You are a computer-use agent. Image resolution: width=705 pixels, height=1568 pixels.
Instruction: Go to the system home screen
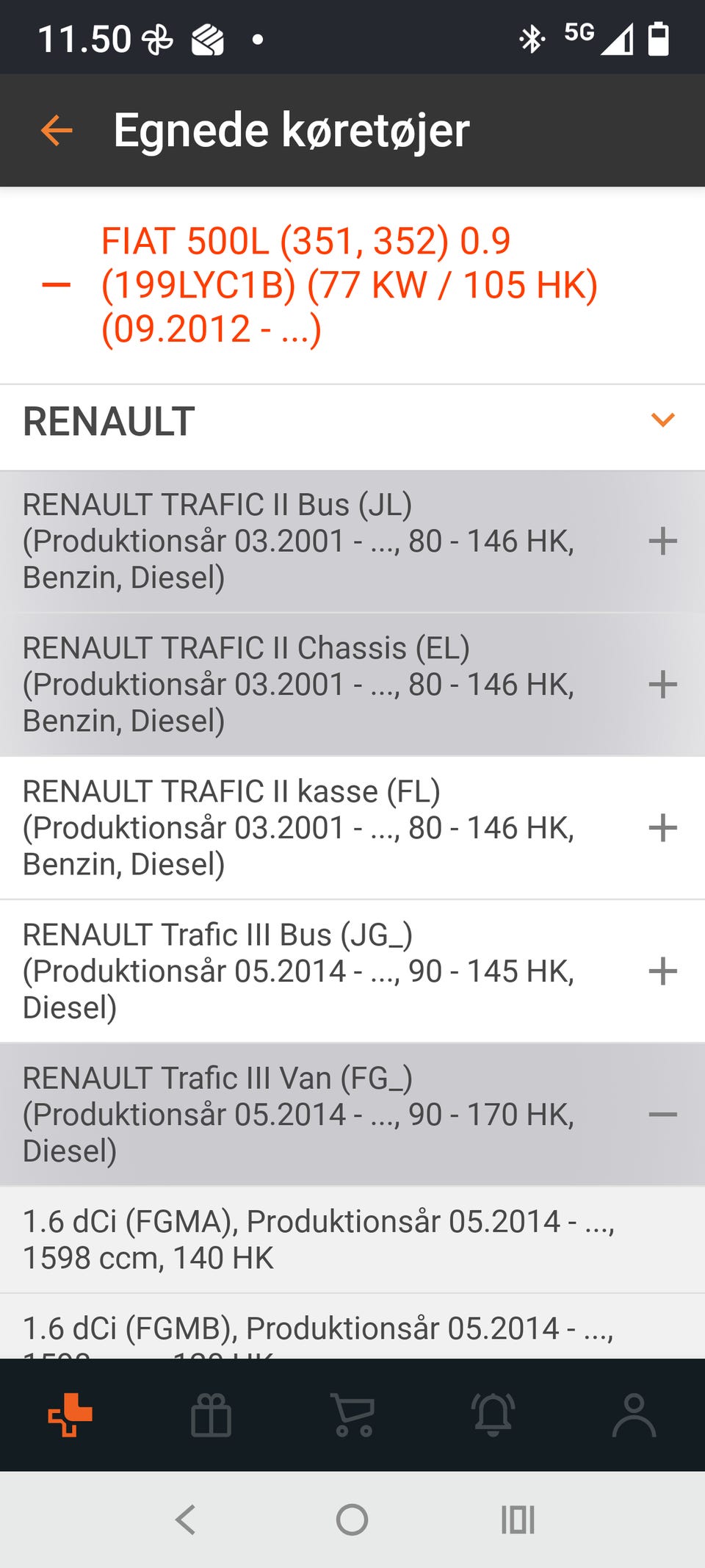pos(352,1520)
